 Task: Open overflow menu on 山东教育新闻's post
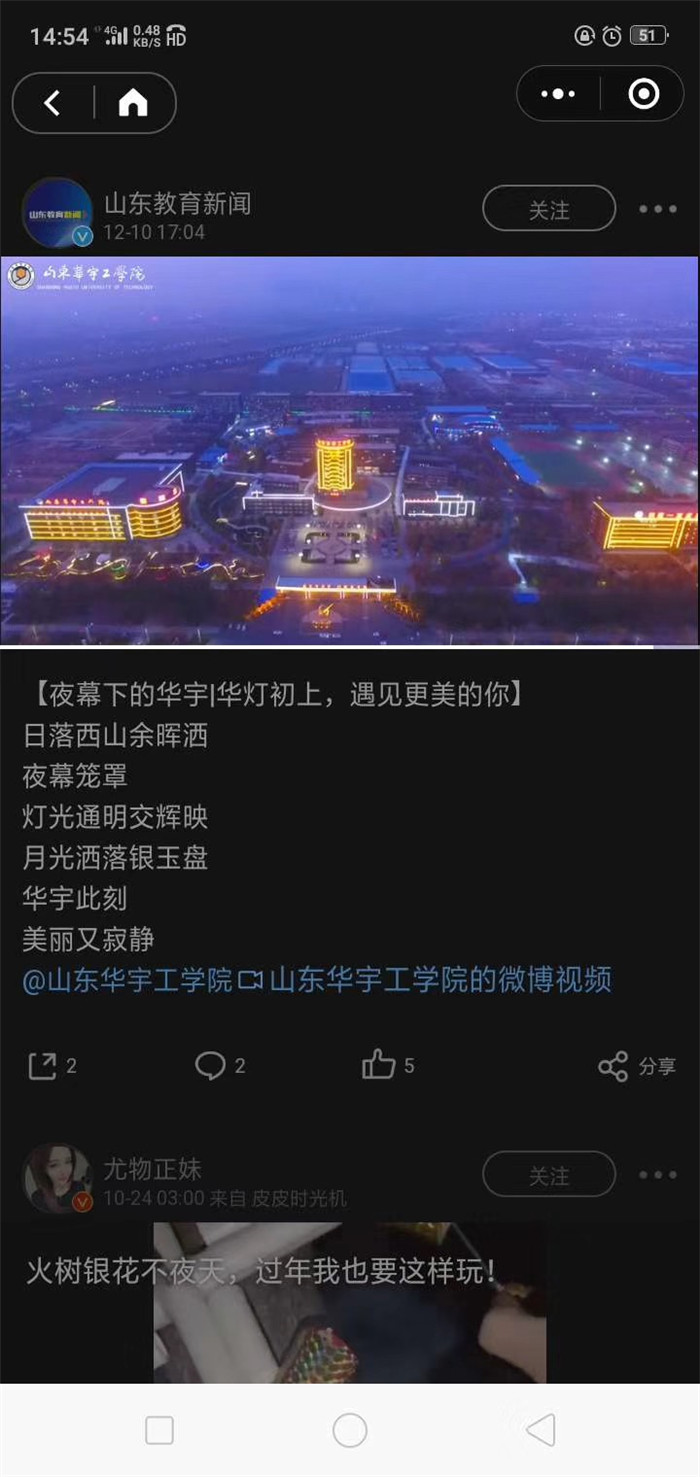pyautogui.click(x=657, y=209)
